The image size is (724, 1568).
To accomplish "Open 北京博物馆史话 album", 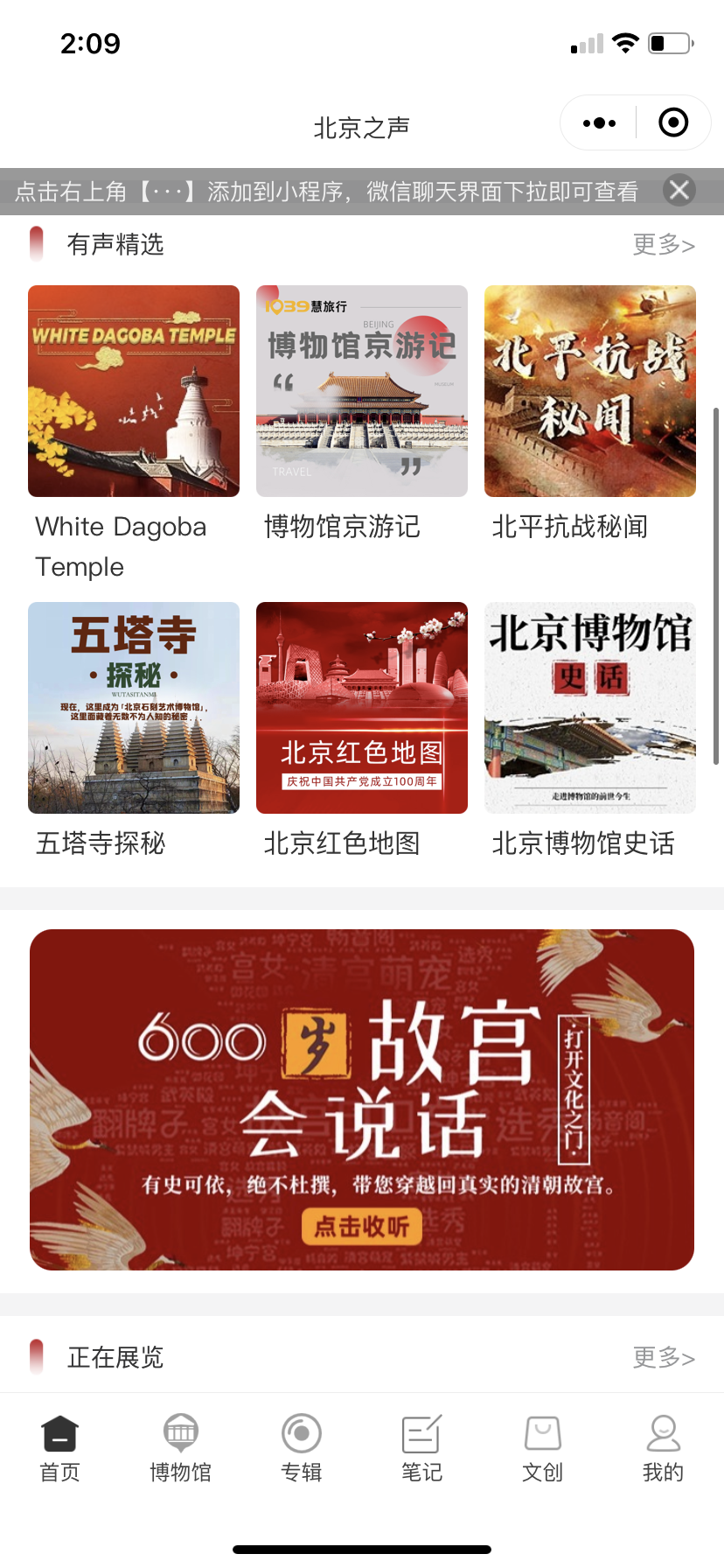I will point(590,708).
